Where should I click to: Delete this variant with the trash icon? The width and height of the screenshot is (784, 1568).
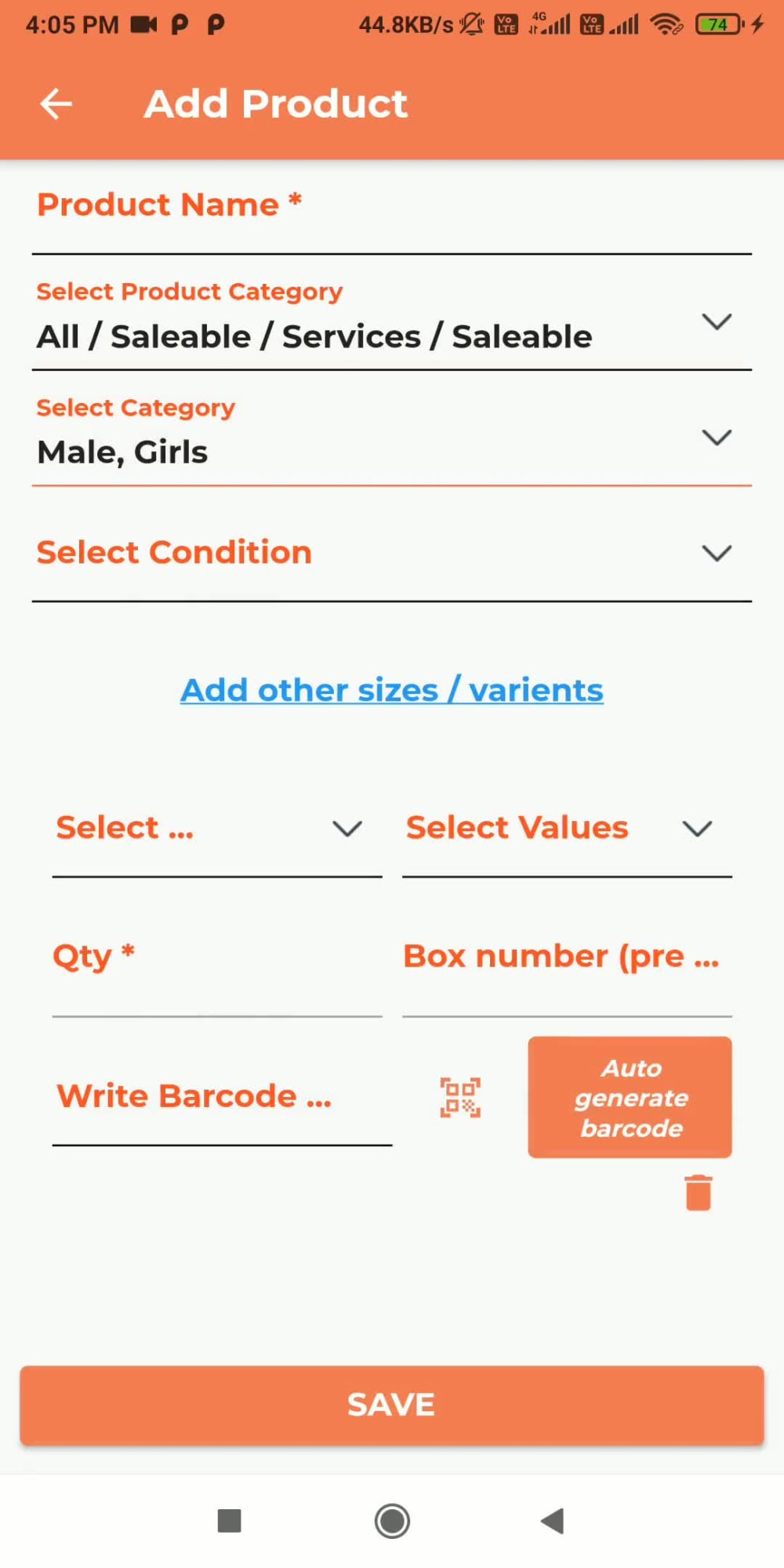[x=698, y=1192]
